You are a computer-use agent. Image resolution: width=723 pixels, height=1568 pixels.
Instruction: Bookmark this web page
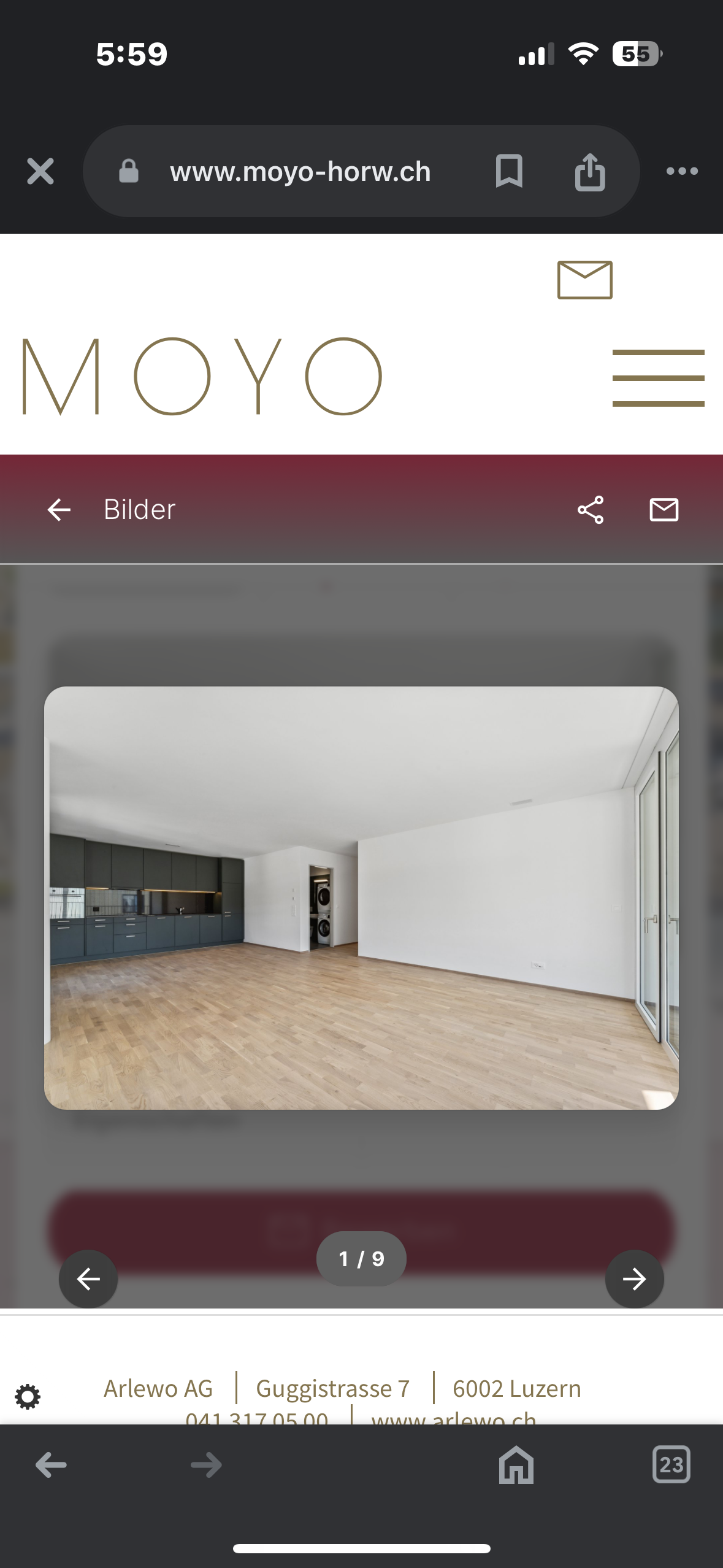tap(508, 171)
